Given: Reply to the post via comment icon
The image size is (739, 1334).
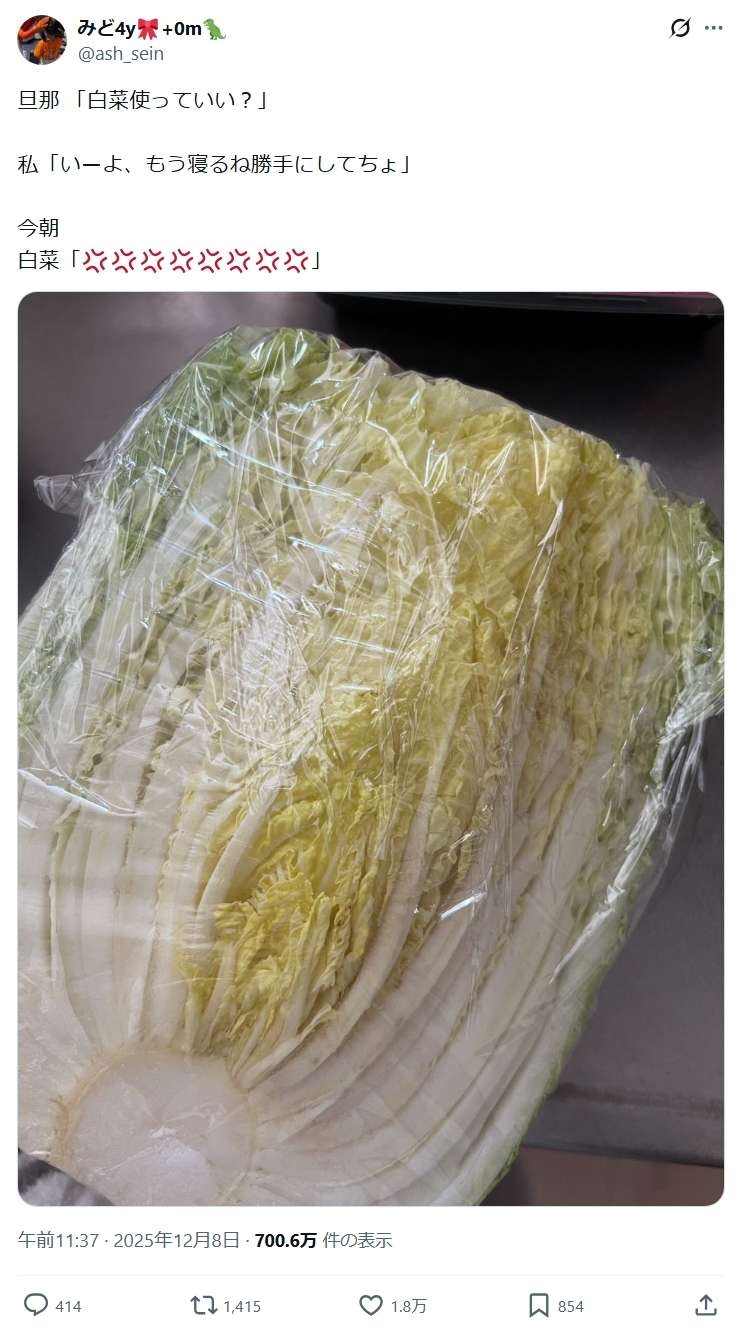Looking at the screenshot, I should click(37, 1305).
